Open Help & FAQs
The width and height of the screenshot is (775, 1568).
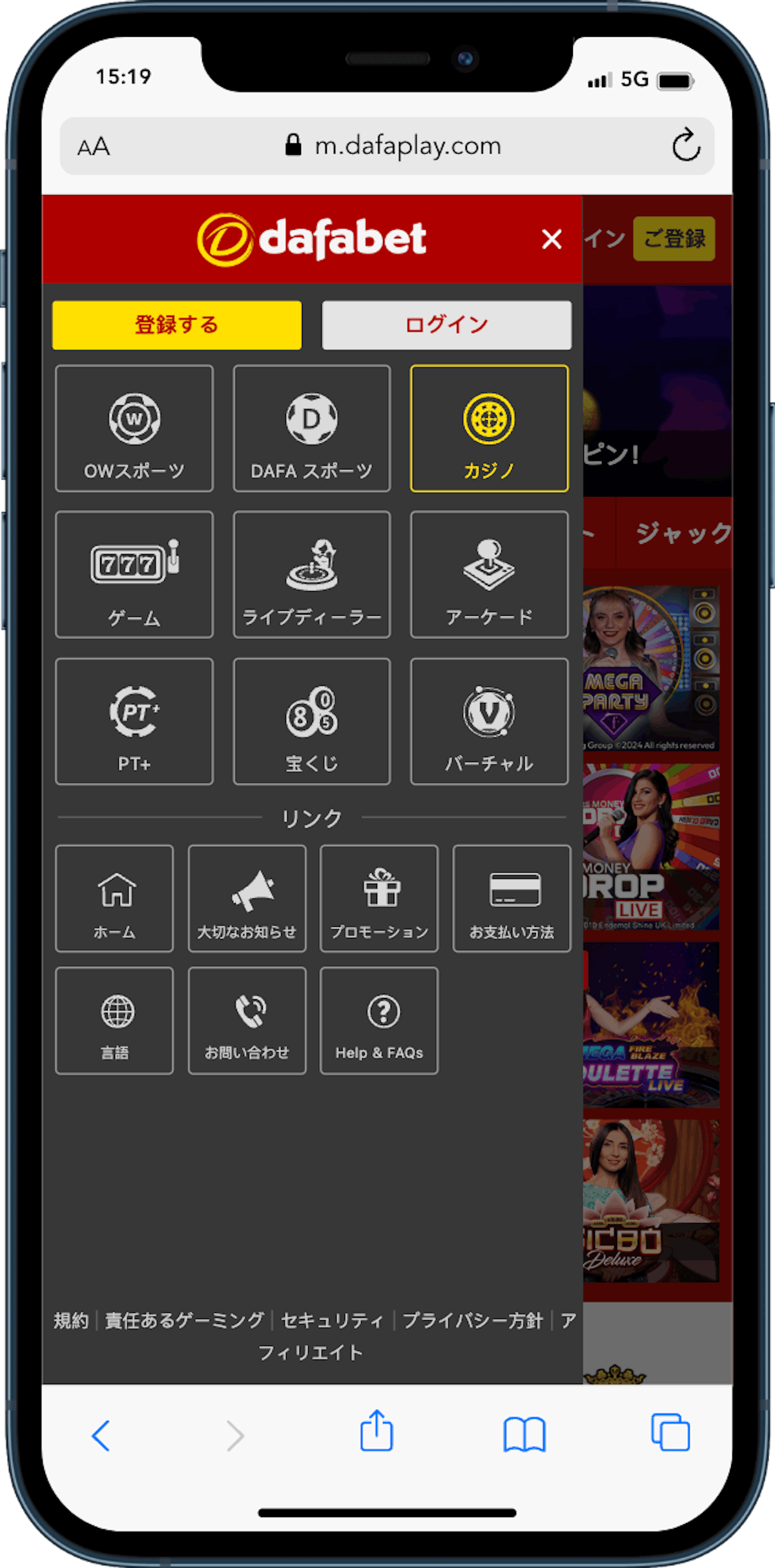(379, 1021)
